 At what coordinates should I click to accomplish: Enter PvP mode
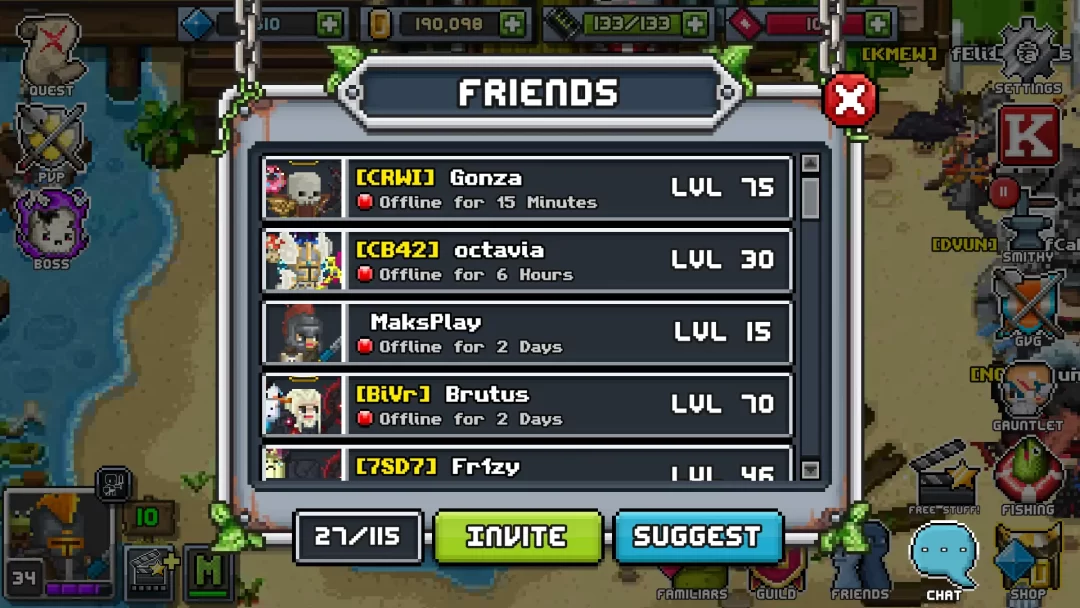[50, 142]
